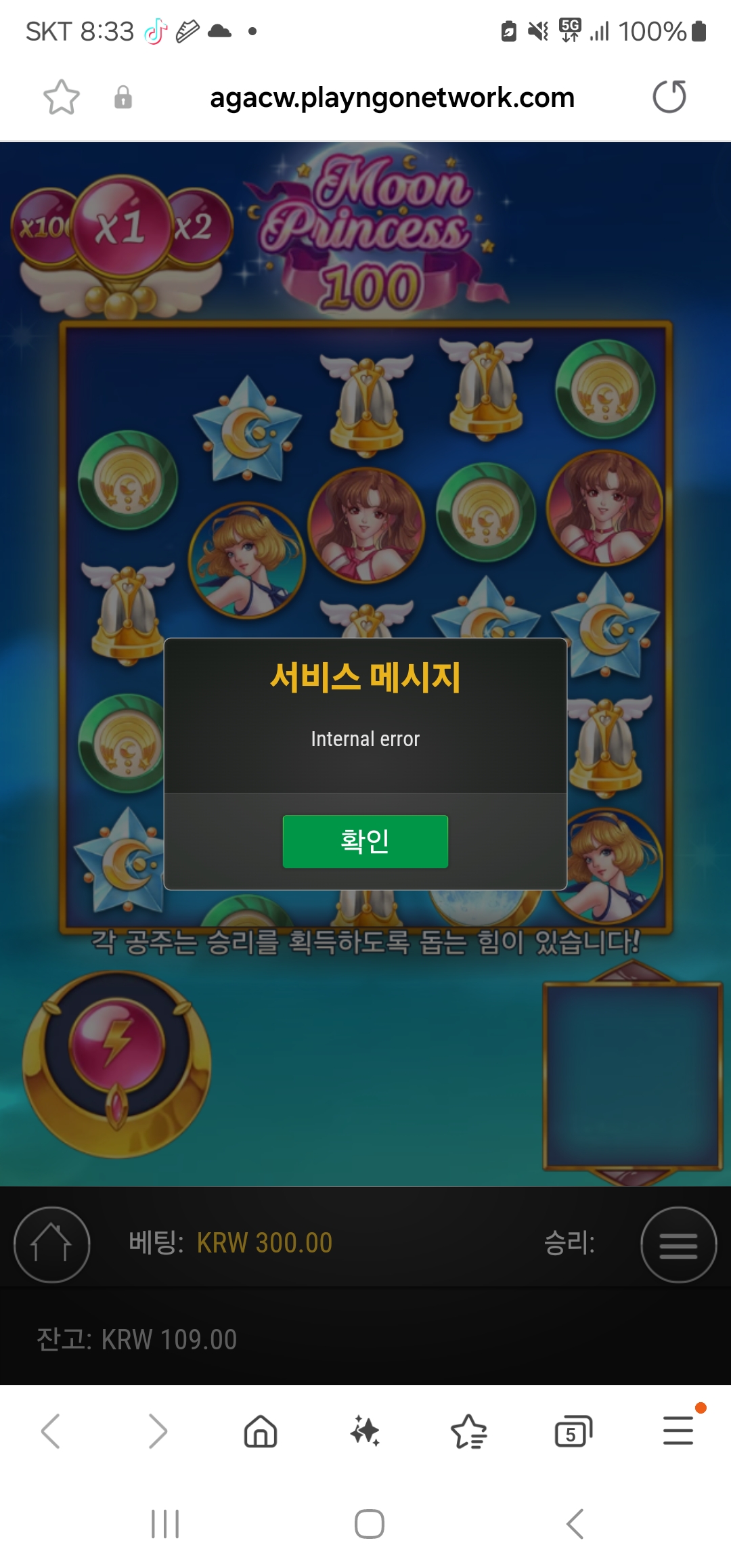Bookmark this page with the star icon
The width and height of the screenshot is (731, 1568).
[x=62, y=97]
